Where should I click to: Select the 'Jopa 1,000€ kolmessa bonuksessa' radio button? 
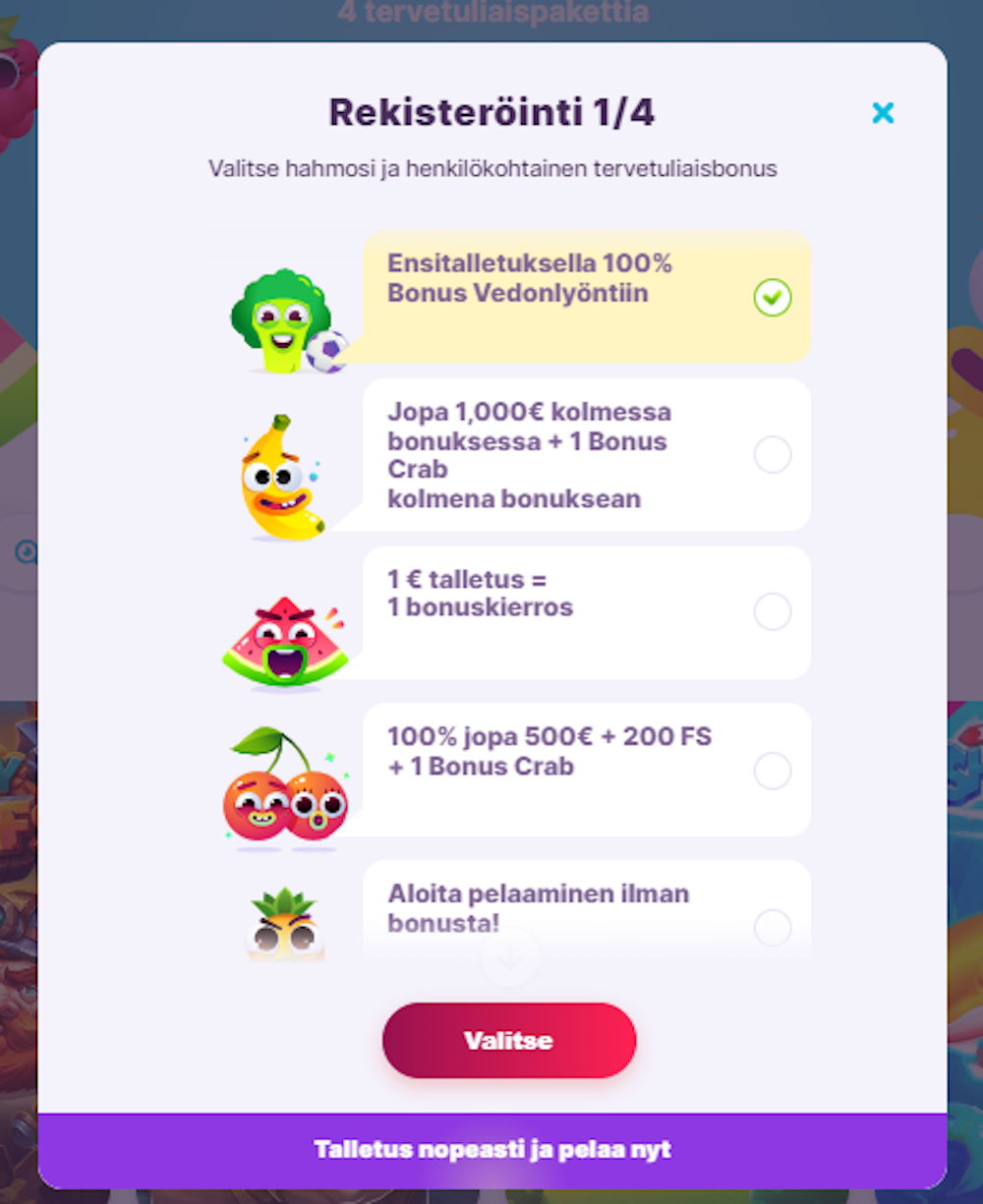774,454
